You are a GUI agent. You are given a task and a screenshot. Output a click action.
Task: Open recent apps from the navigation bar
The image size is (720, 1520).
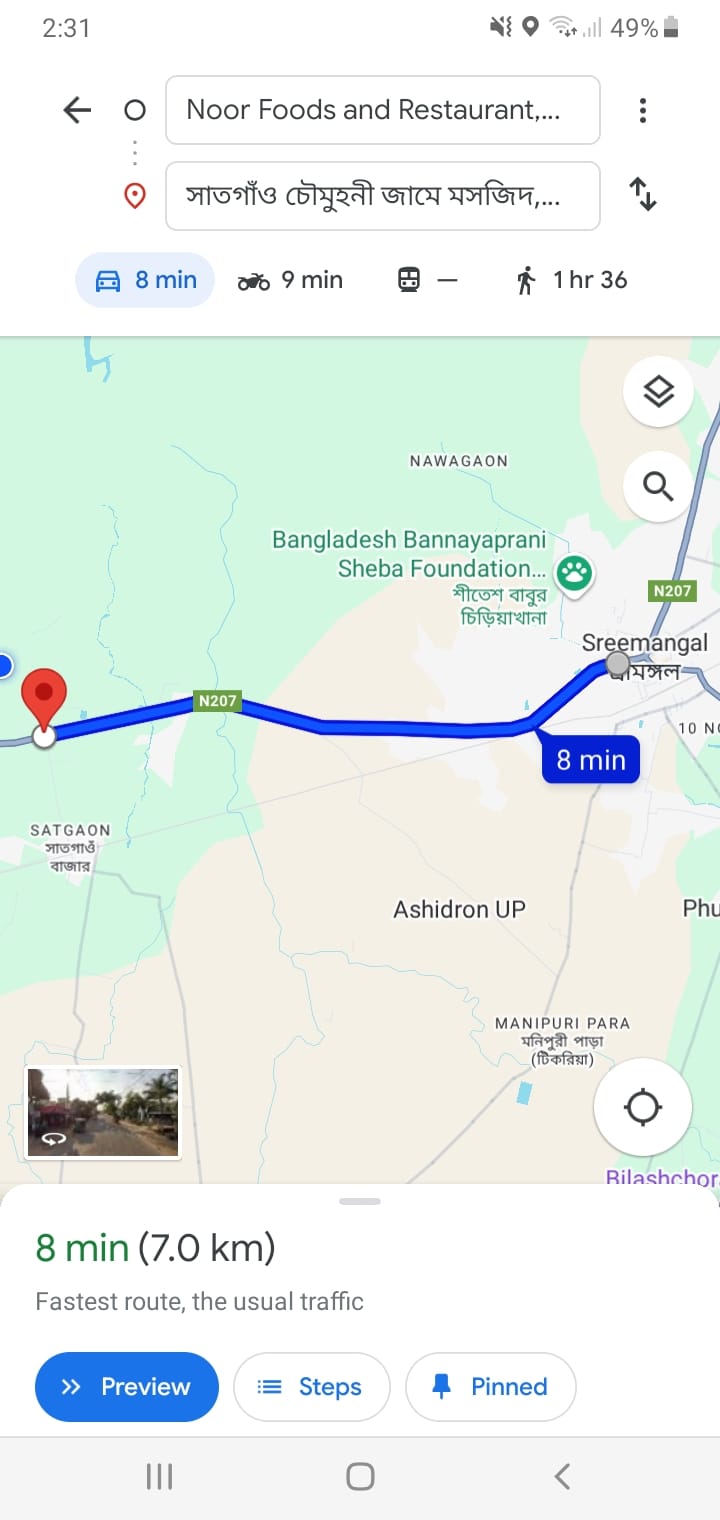[x=159, y=1476]
